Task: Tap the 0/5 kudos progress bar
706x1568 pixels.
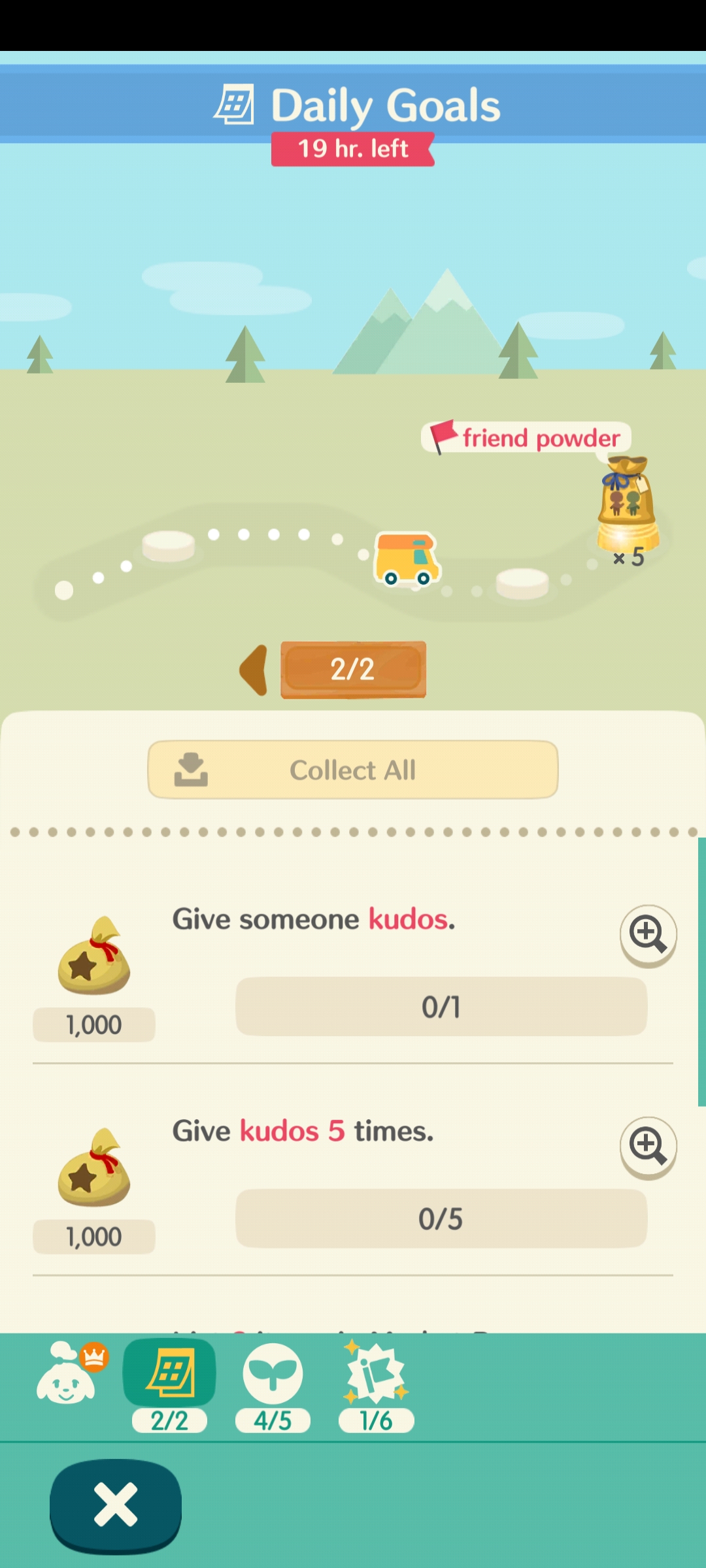Action: 441,1217
